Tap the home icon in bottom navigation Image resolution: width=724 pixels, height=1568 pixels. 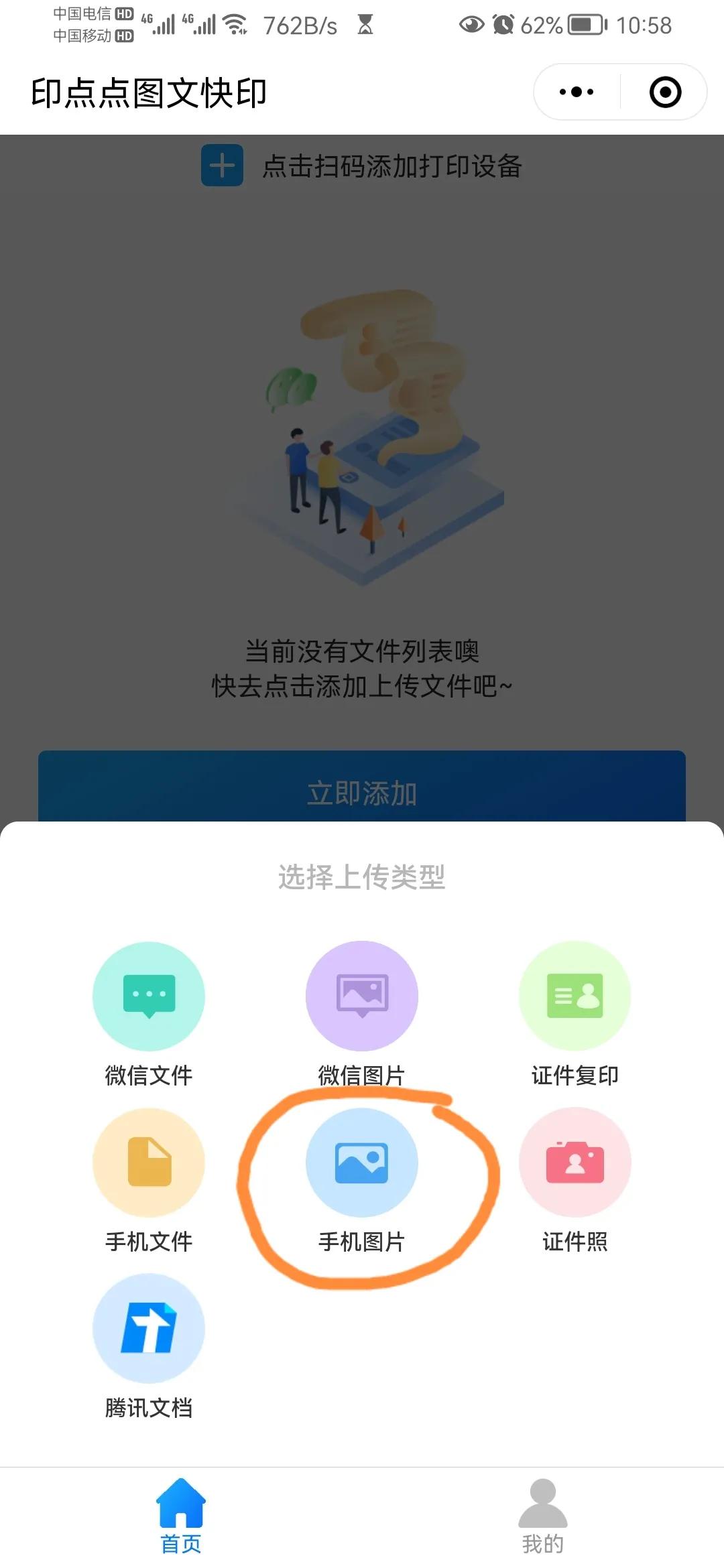point(180,1505)
